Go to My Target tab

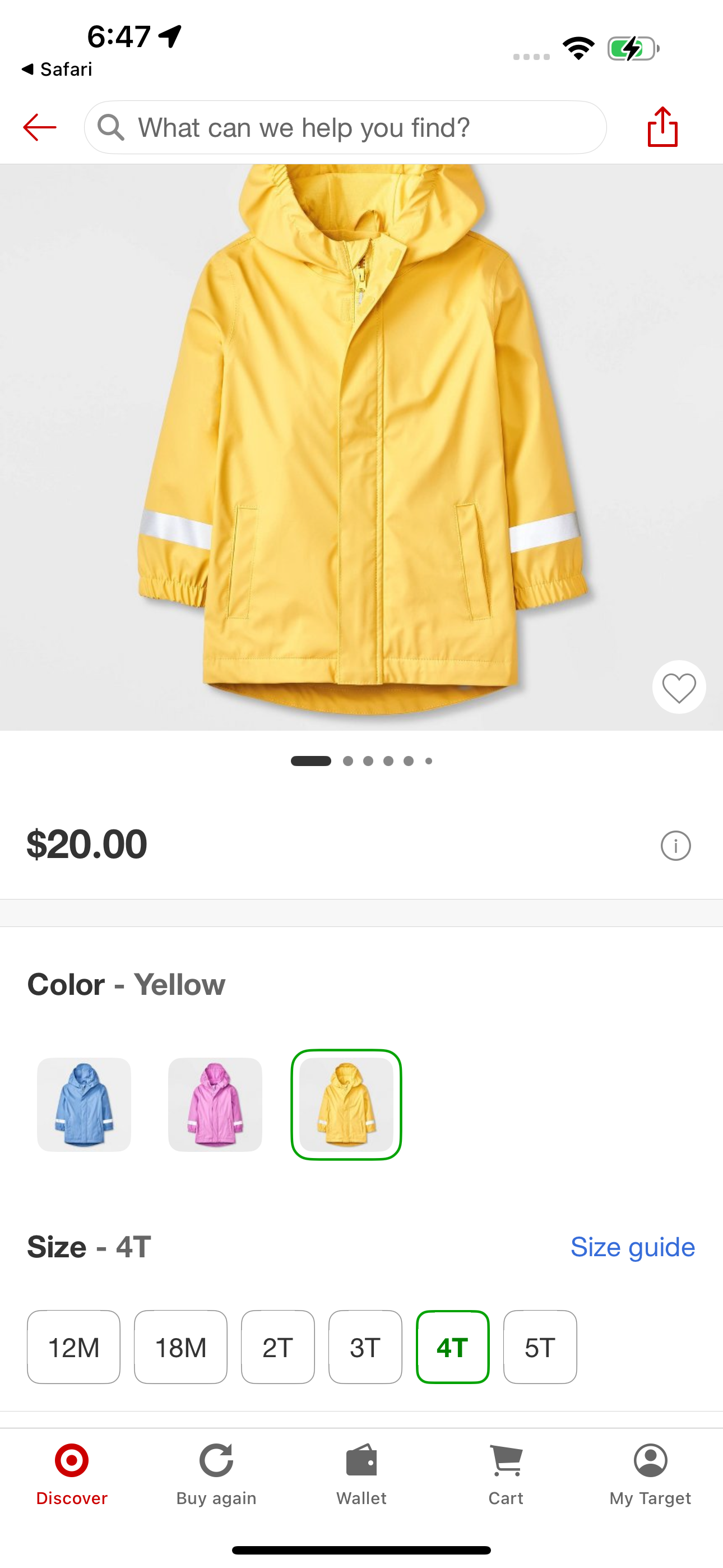[x=650, y=1474]
